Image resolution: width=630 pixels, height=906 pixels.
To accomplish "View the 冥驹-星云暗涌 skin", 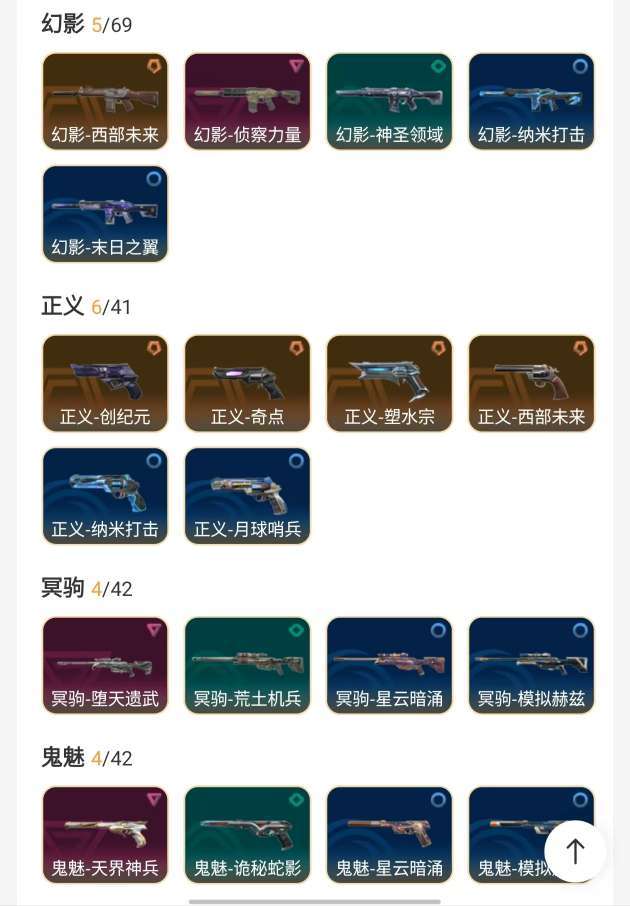I will point(389,666).
